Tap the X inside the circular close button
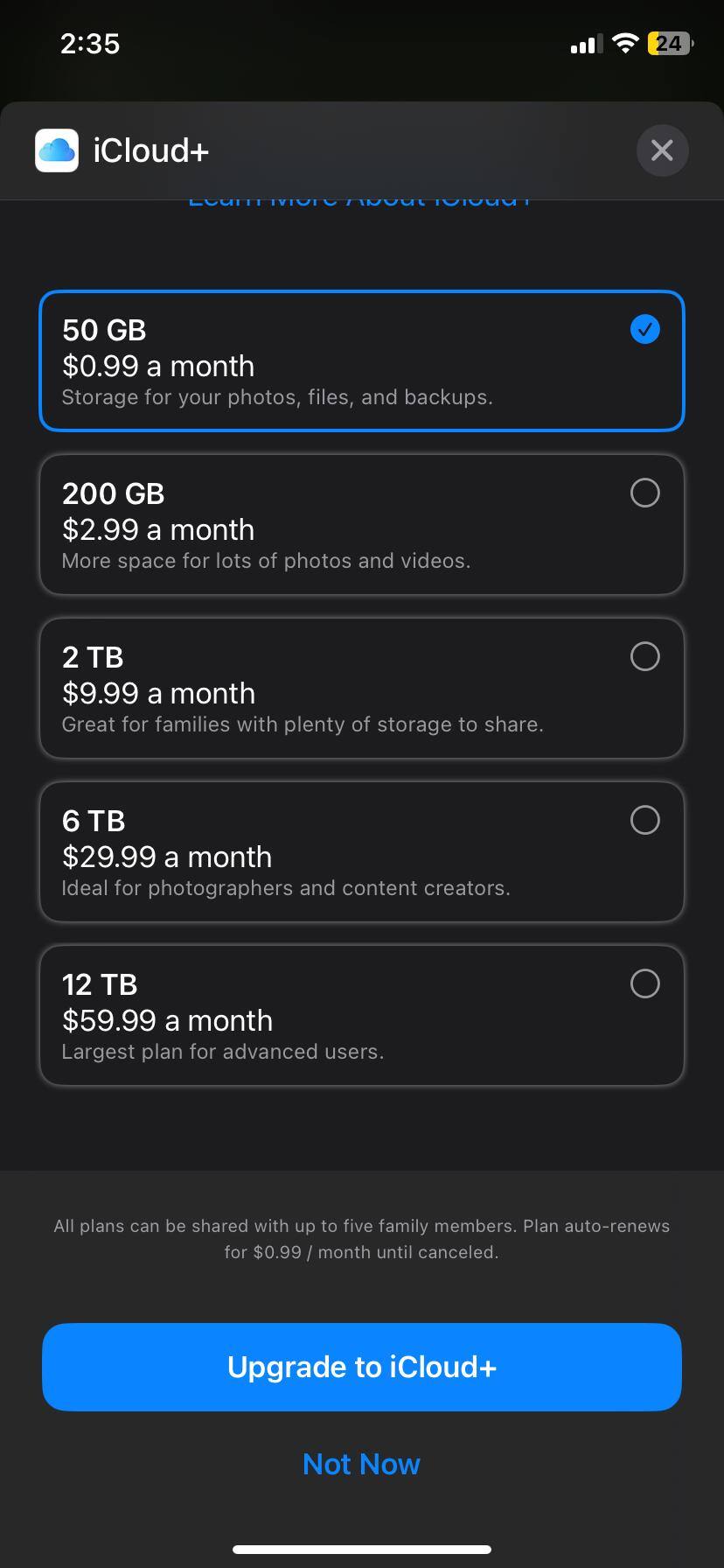Viewport: 724px width, 1568px height. coord(662,150)
